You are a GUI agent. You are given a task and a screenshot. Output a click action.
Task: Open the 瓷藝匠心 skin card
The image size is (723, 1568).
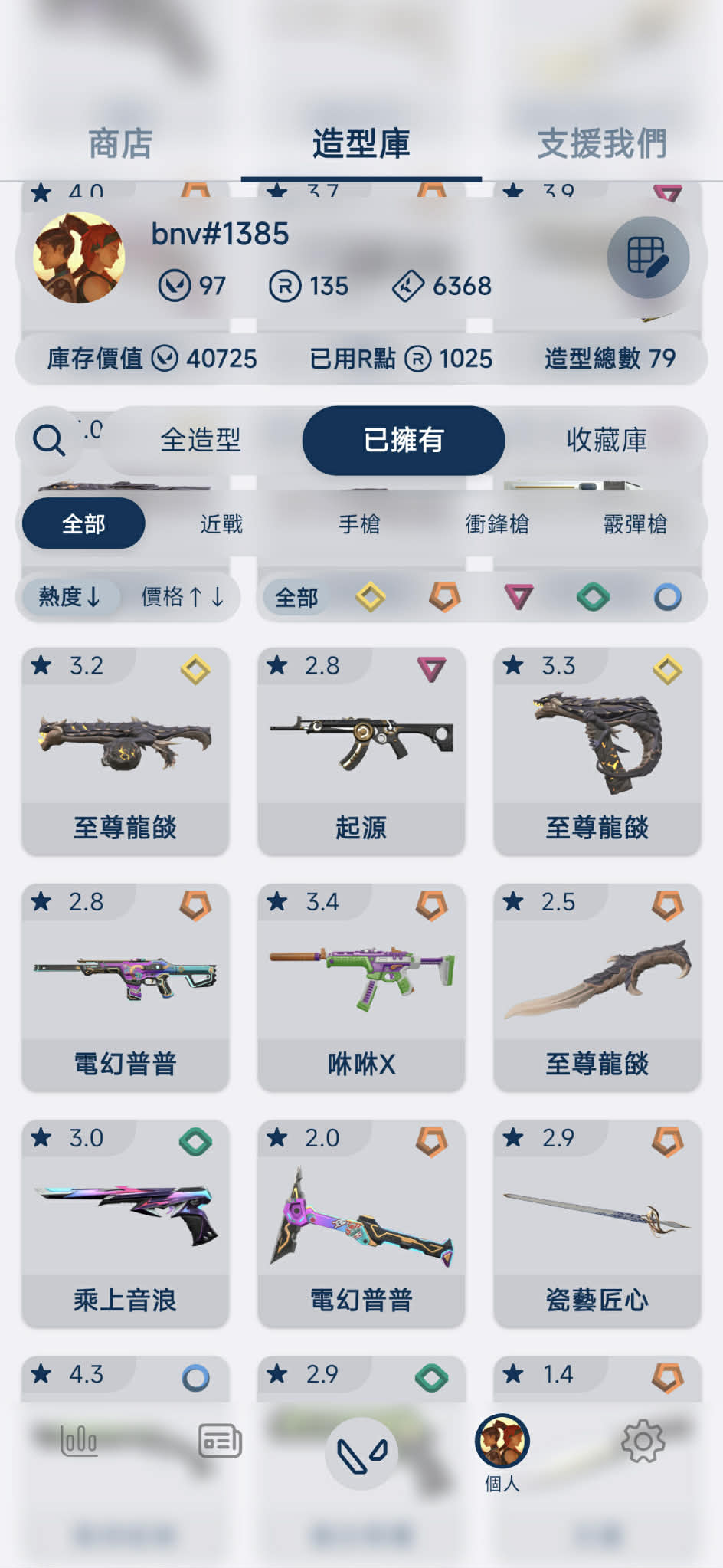[597, 1224]
